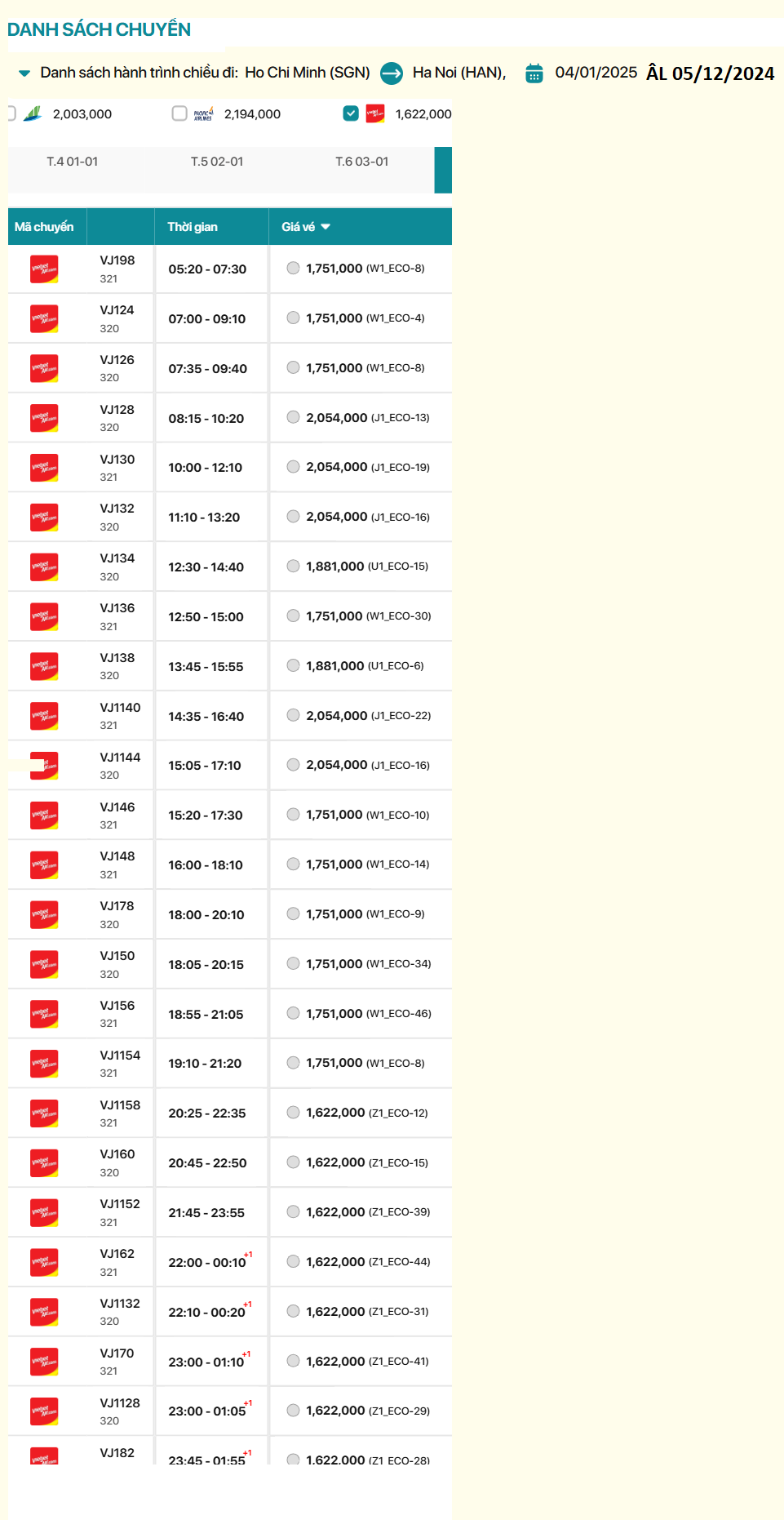Select the VJ1128 23:00 flight fare
The image size is (784, 1520).
click(x=293, y=1410)
